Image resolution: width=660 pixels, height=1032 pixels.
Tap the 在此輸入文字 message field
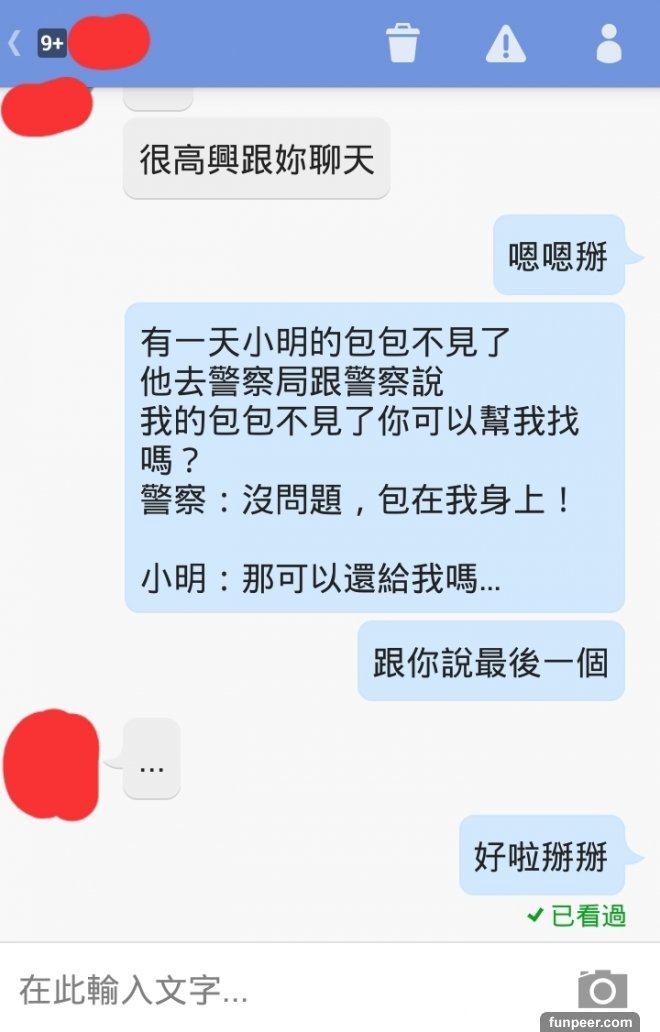280,990
